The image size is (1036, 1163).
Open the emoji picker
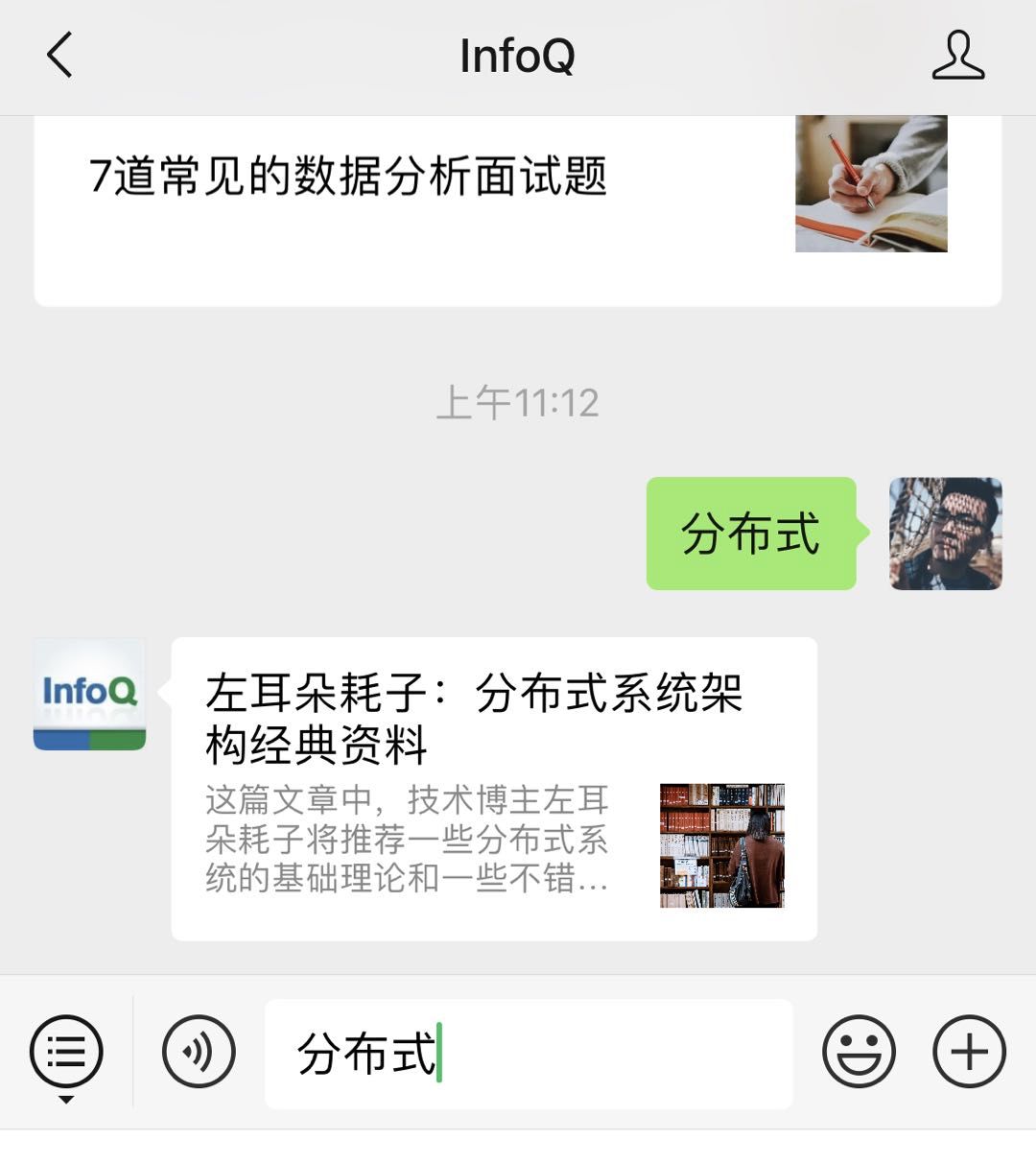[x=859, y=1052]
